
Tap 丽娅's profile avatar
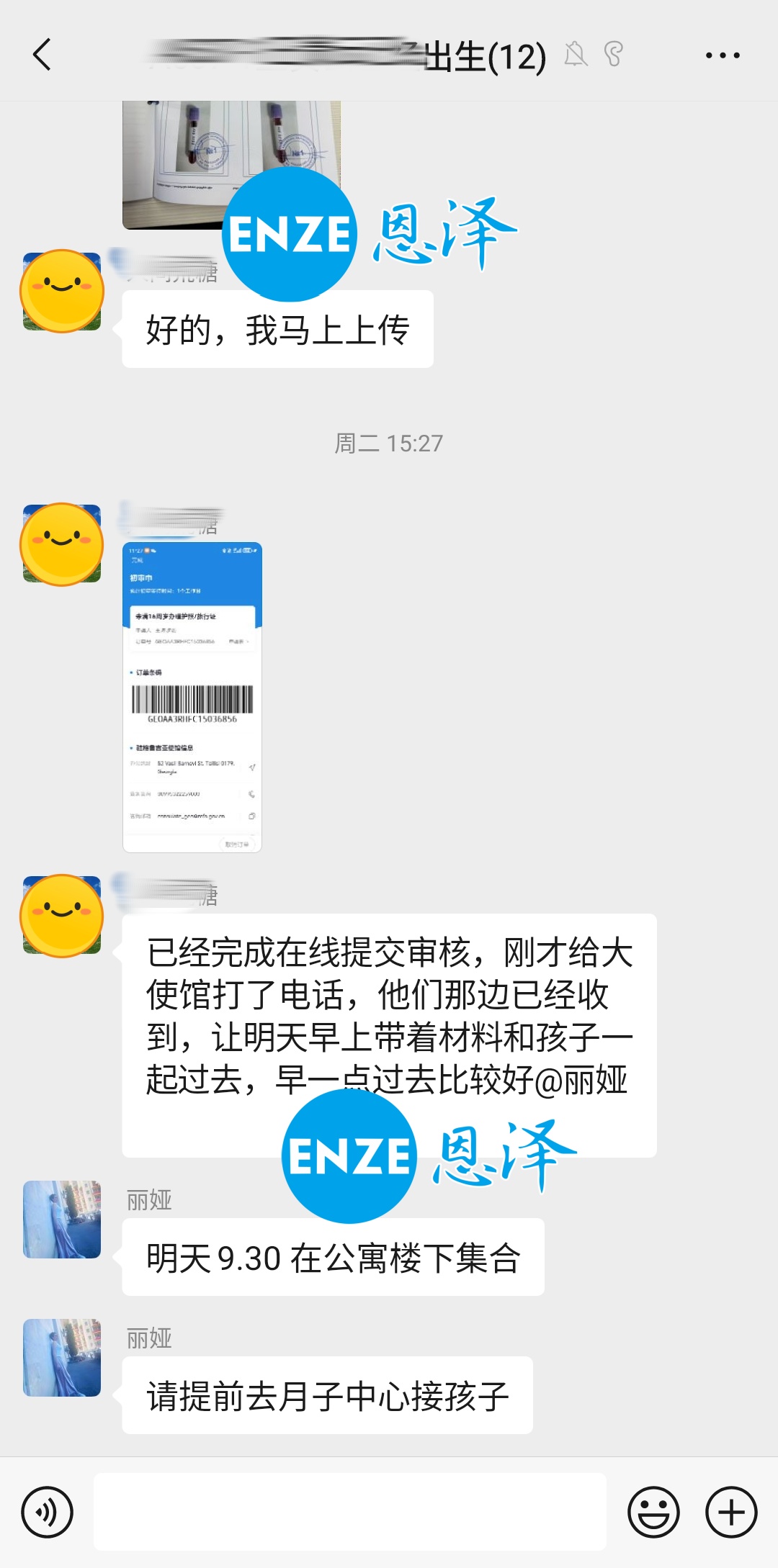click(x=61, y=1218)
